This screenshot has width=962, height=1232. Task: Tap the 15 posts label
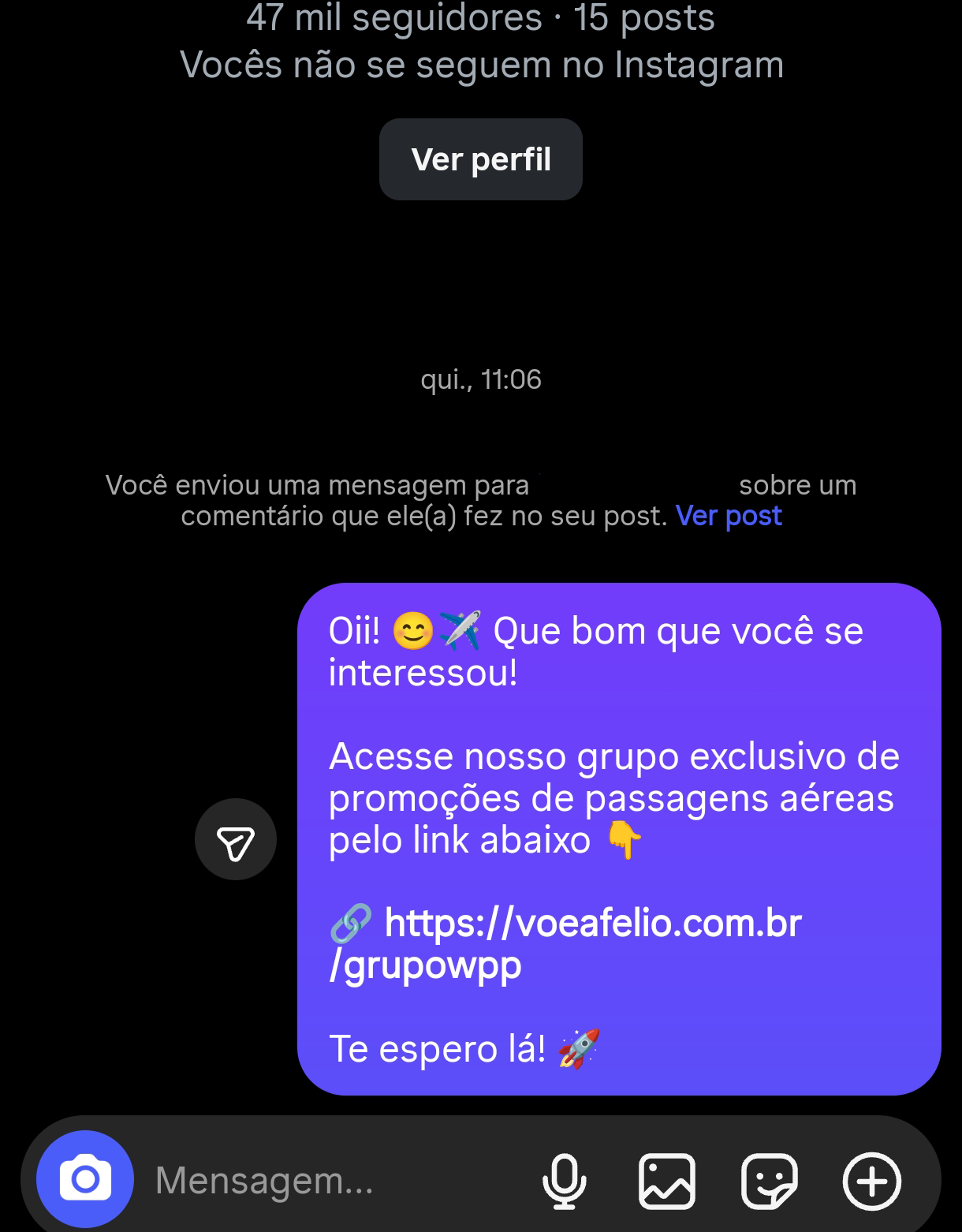[644, 20]
